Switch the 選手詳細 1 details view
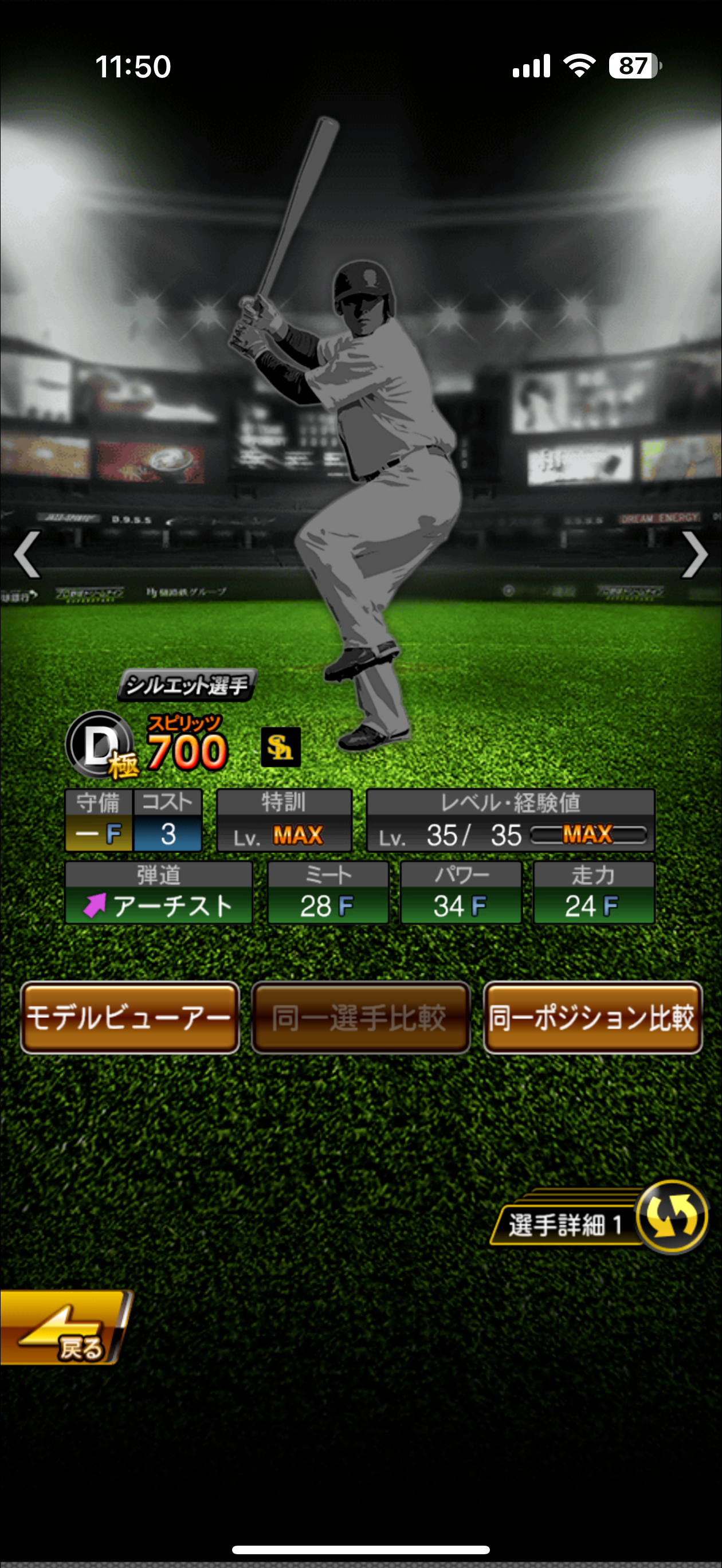The width and height of the screenshot is (722, 1568). click(x=671, y=1217)
